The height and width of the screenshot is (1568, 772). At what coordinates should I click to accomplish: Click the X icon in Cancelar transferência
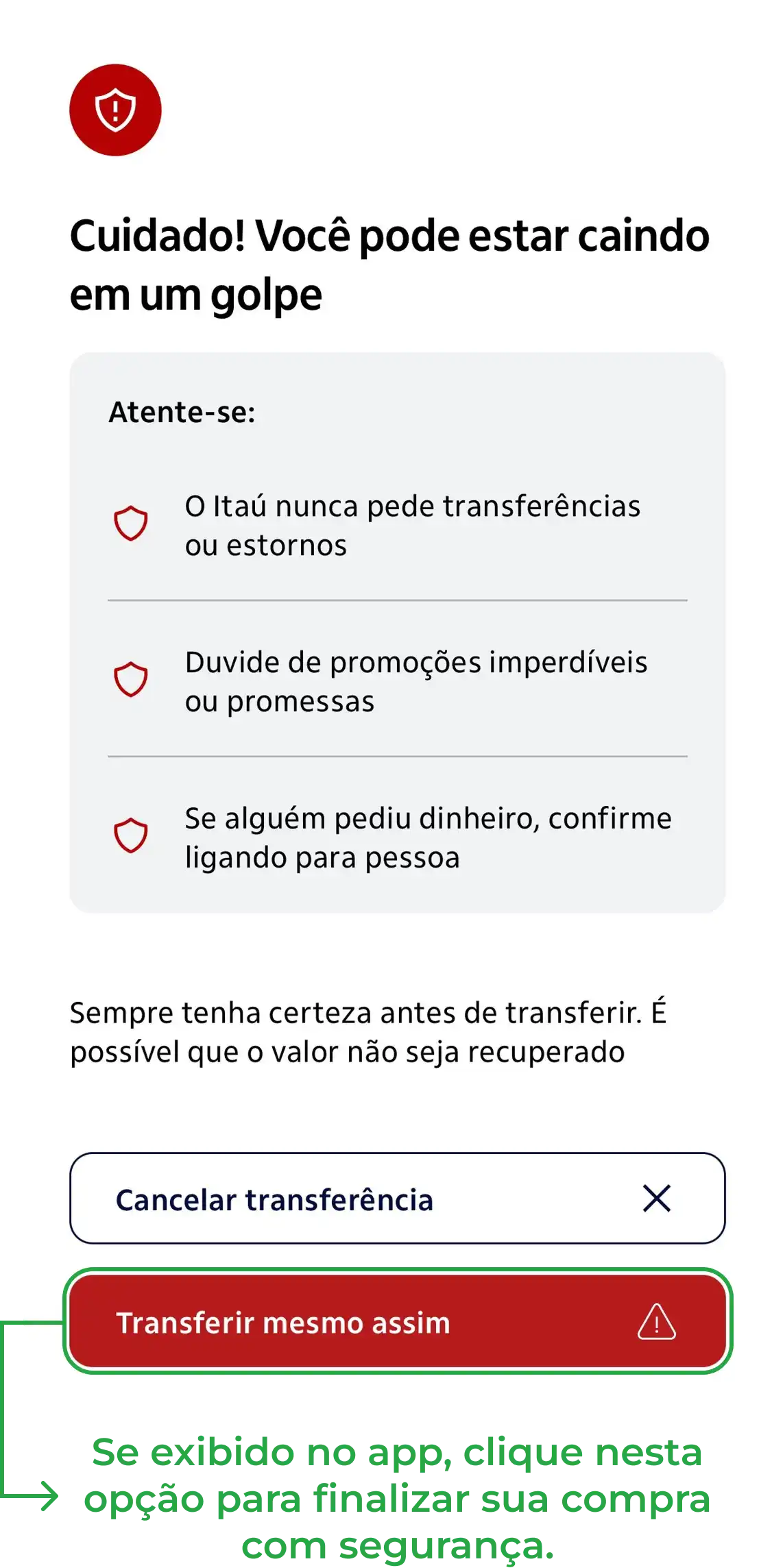tap(658, 1199)
